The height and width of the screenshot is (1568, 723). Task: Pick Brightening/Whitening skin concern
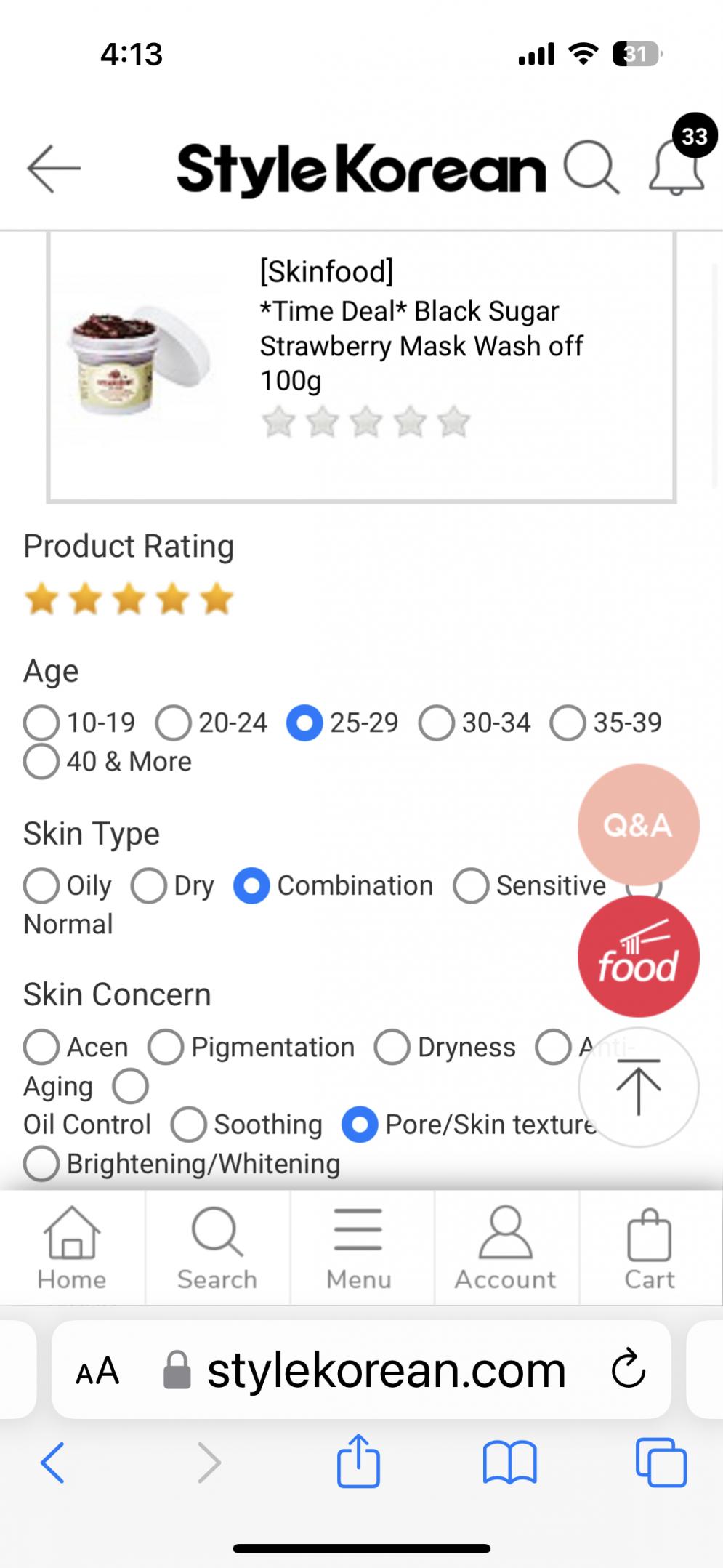point(41,1164)
